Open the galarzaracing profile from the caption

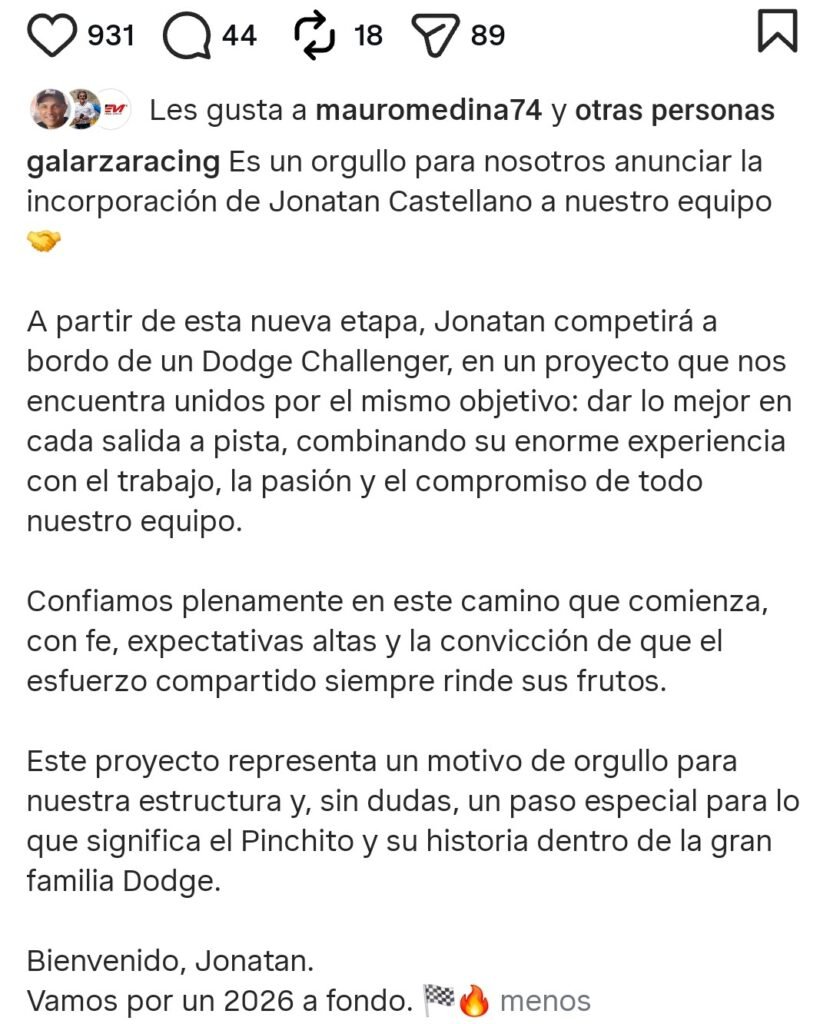(122, 161)
